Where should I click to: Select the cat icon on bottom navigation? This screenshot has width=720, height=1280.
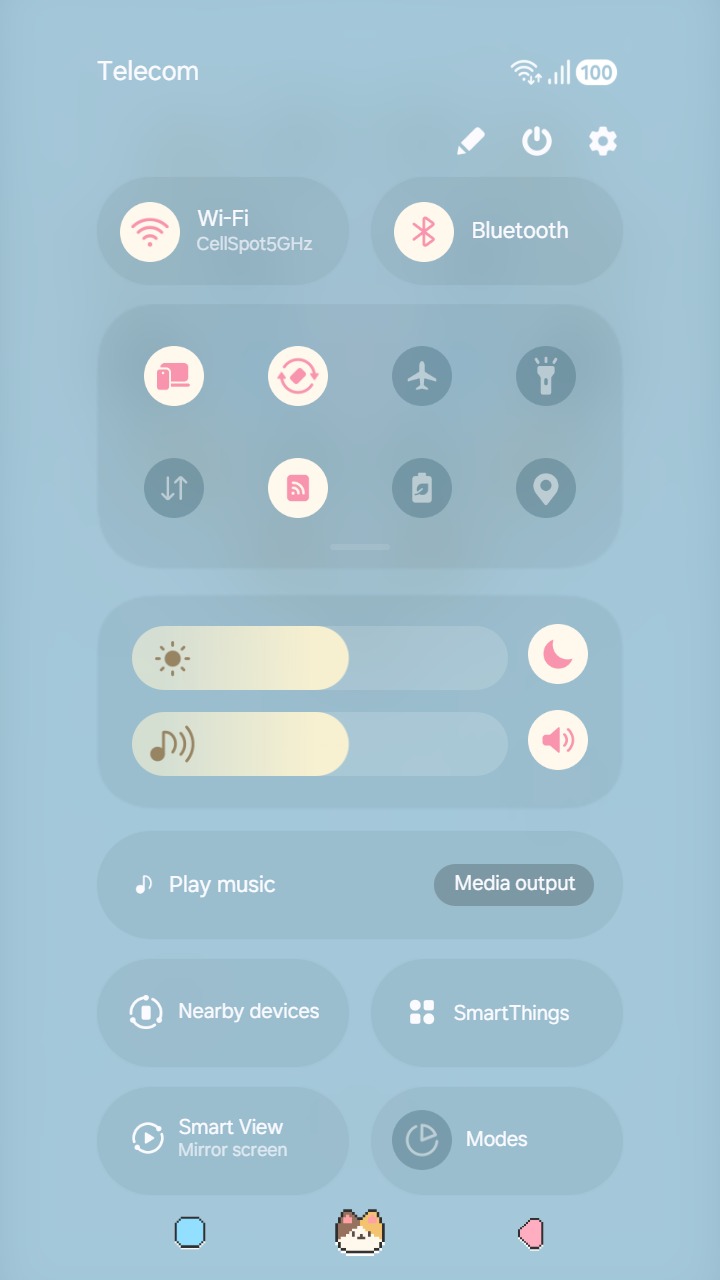(359, 1233)
